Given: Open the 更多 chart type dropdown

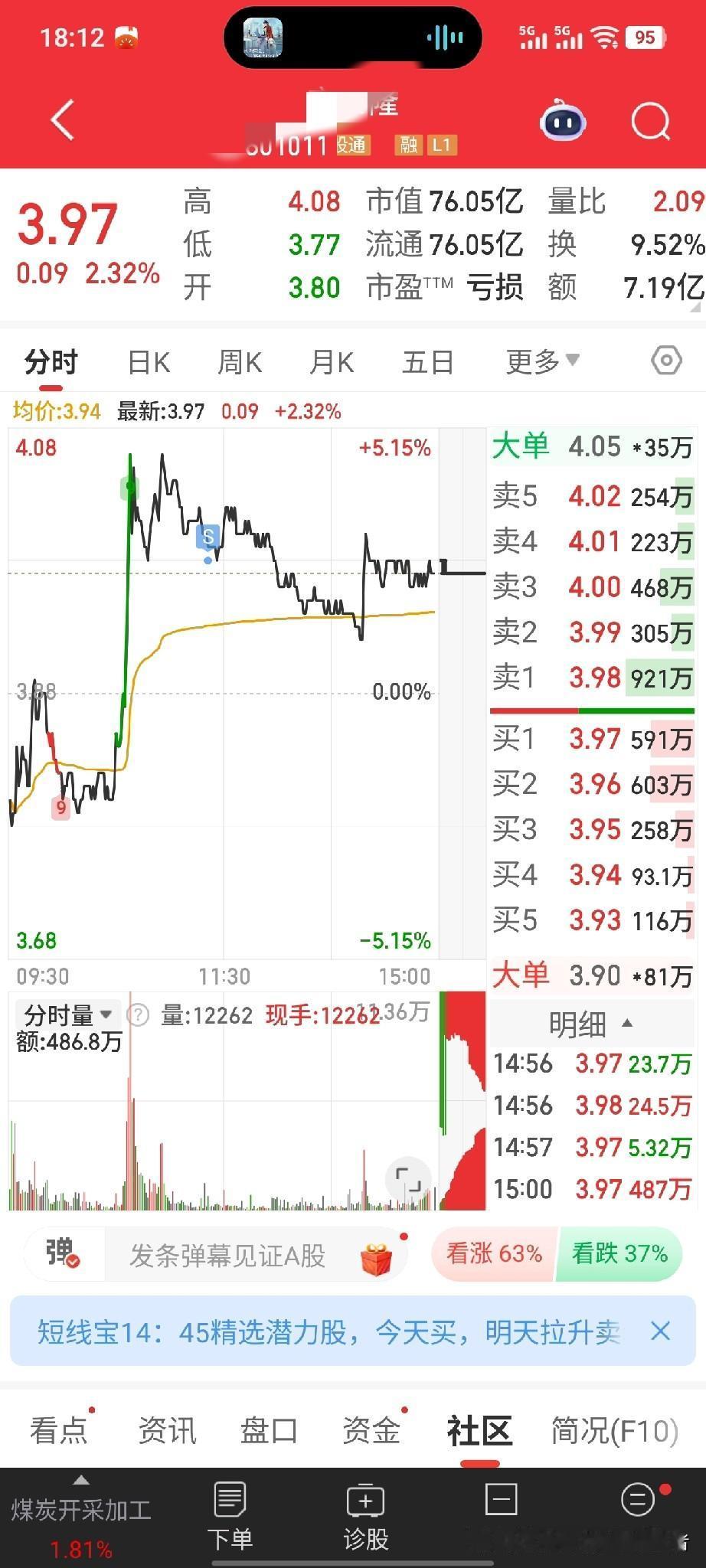Looking at the screenshot, I should [541, 361].
